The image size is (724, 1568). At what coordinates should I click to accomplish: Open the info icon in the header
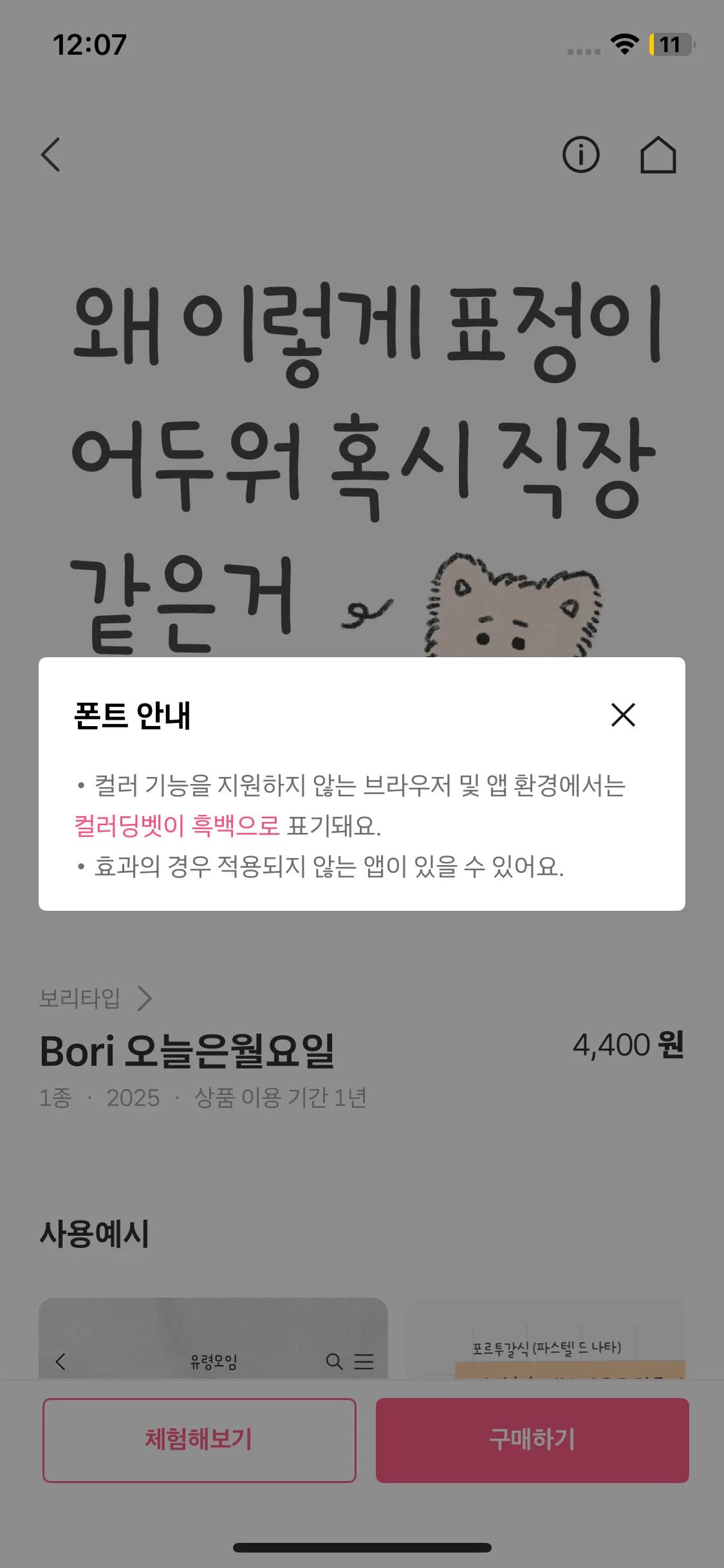(581, 154)
